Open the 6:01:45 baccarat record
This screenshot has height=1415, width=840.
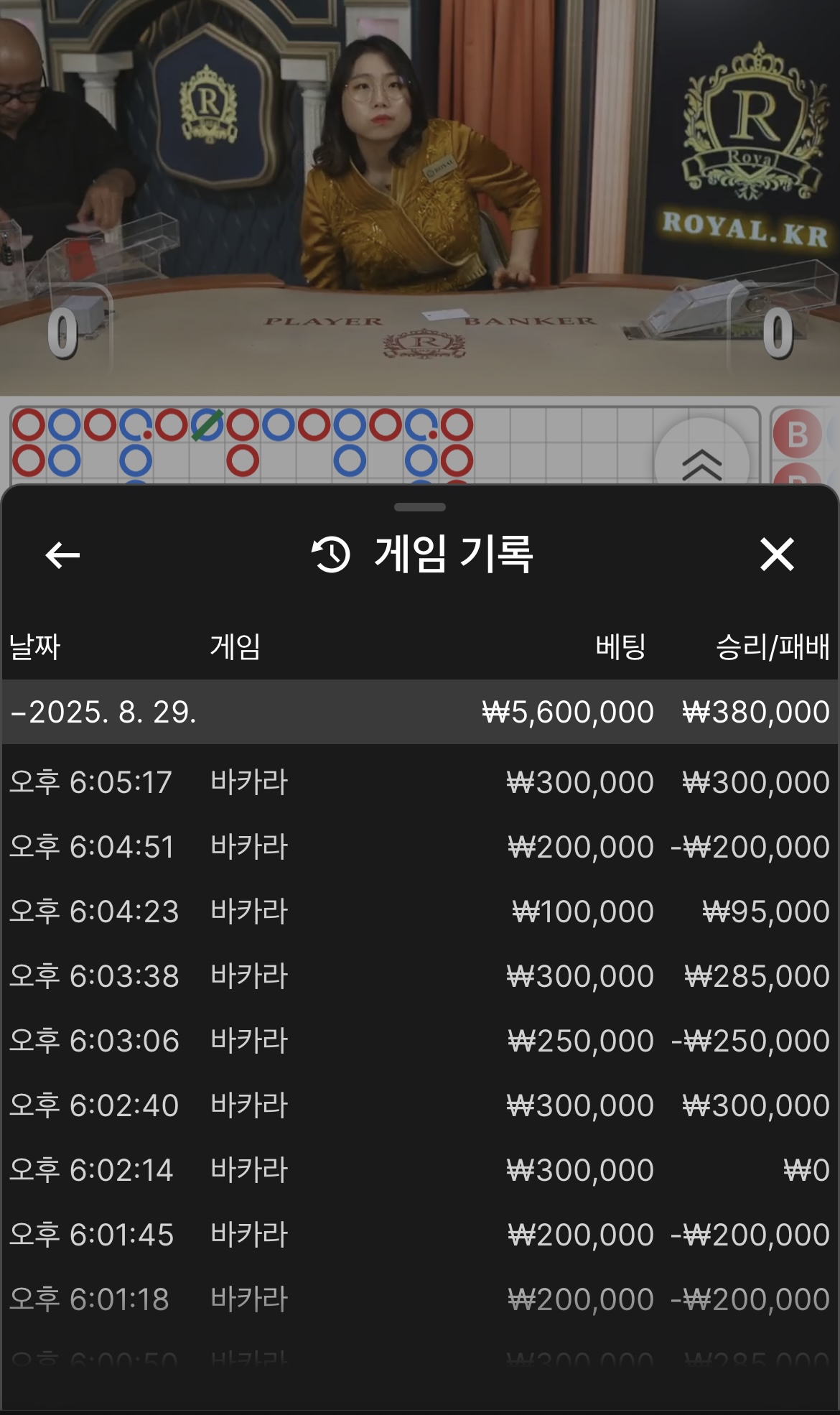click(x=420, y=1234)
